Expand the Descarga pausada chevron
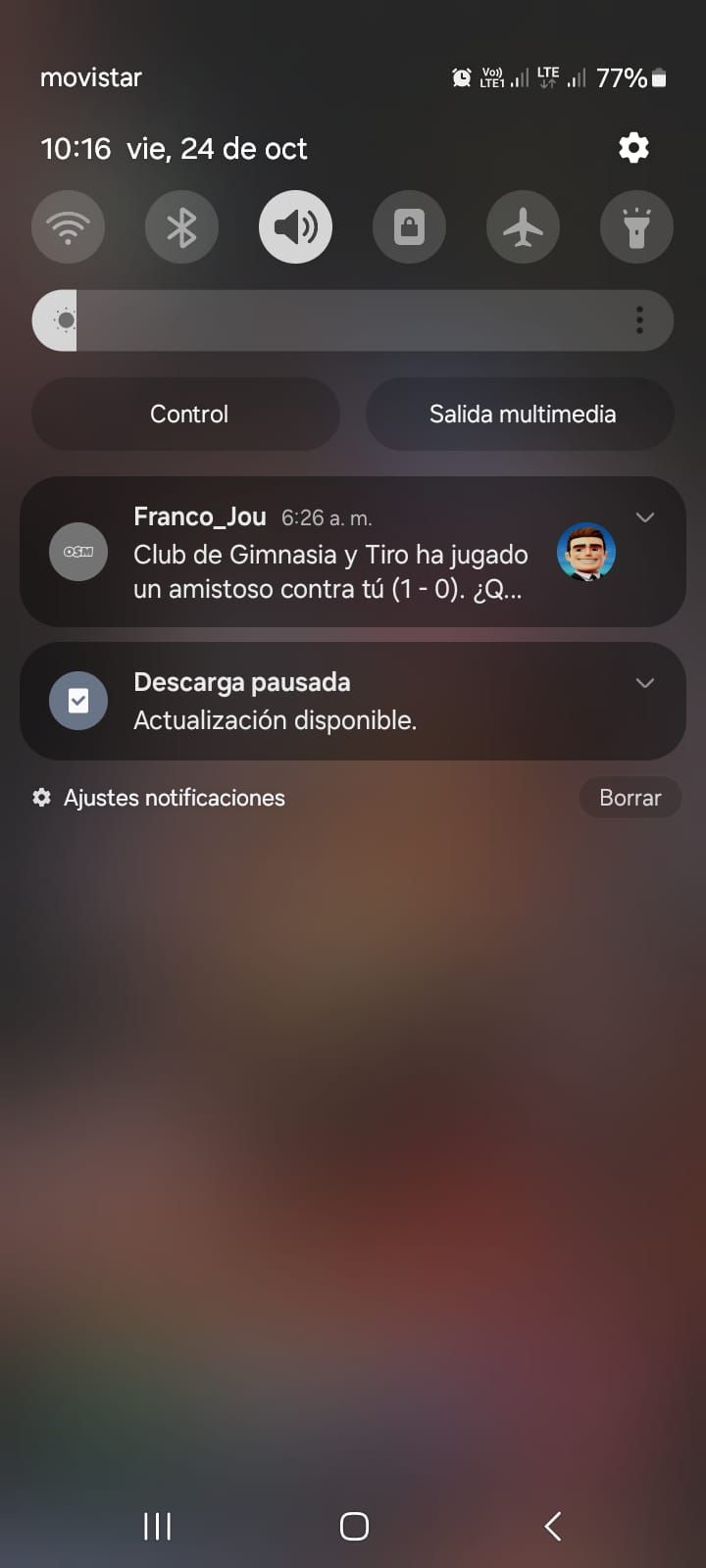The image size is (706, 1568). tap(644, 683)
